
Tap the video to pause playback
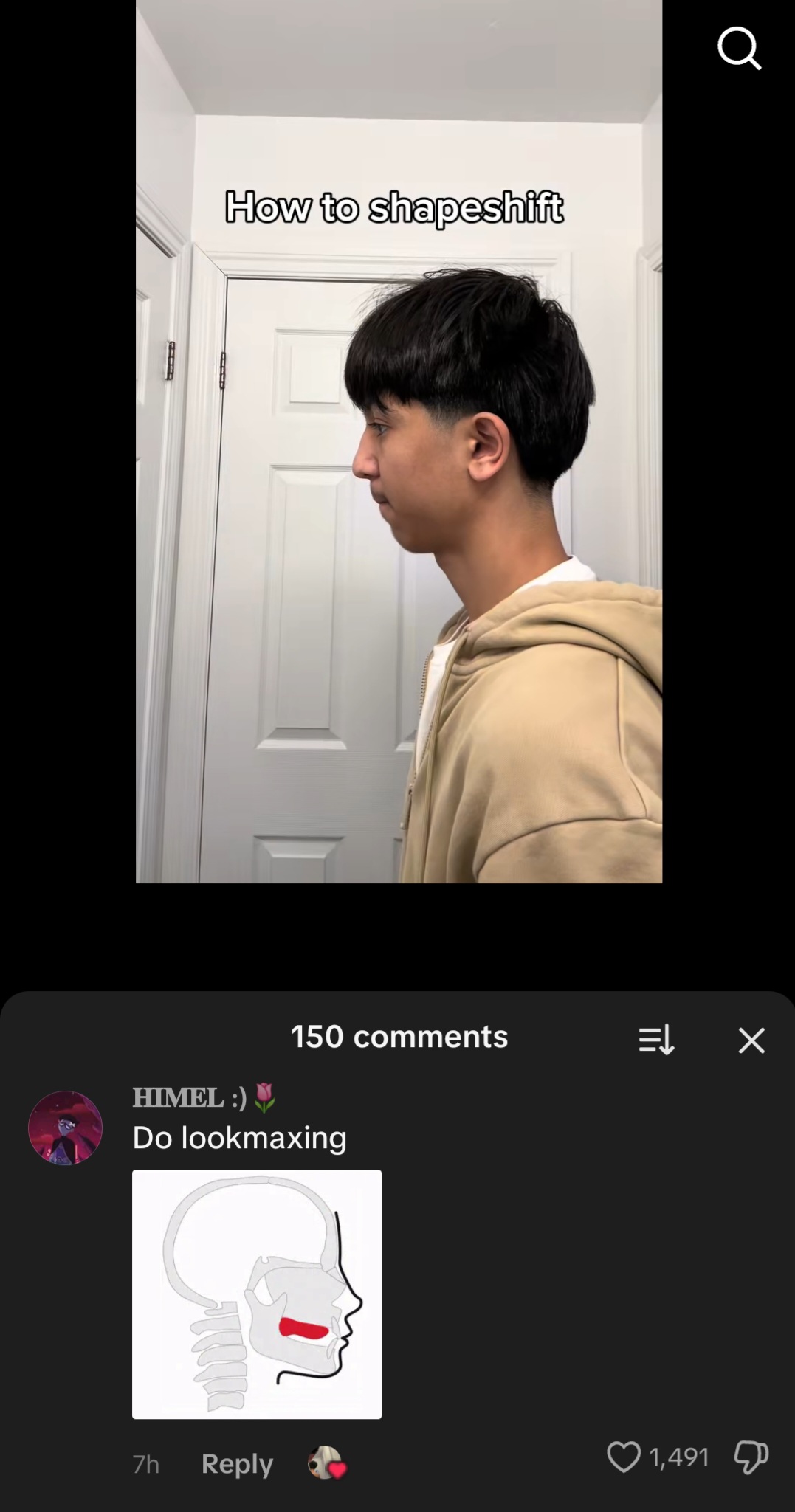[x=399, y=517]
